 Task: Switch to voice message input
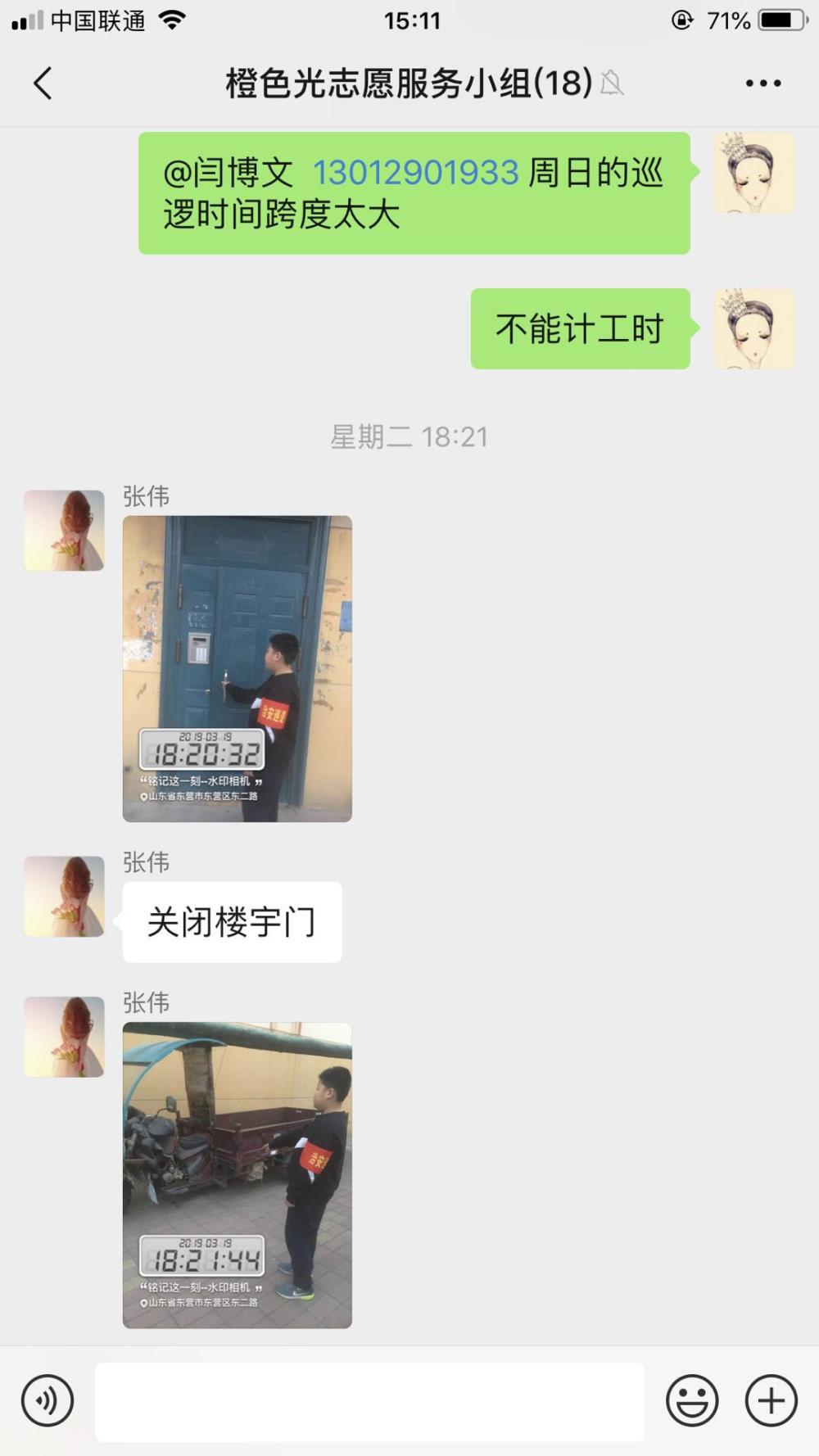pos(48,1400)
